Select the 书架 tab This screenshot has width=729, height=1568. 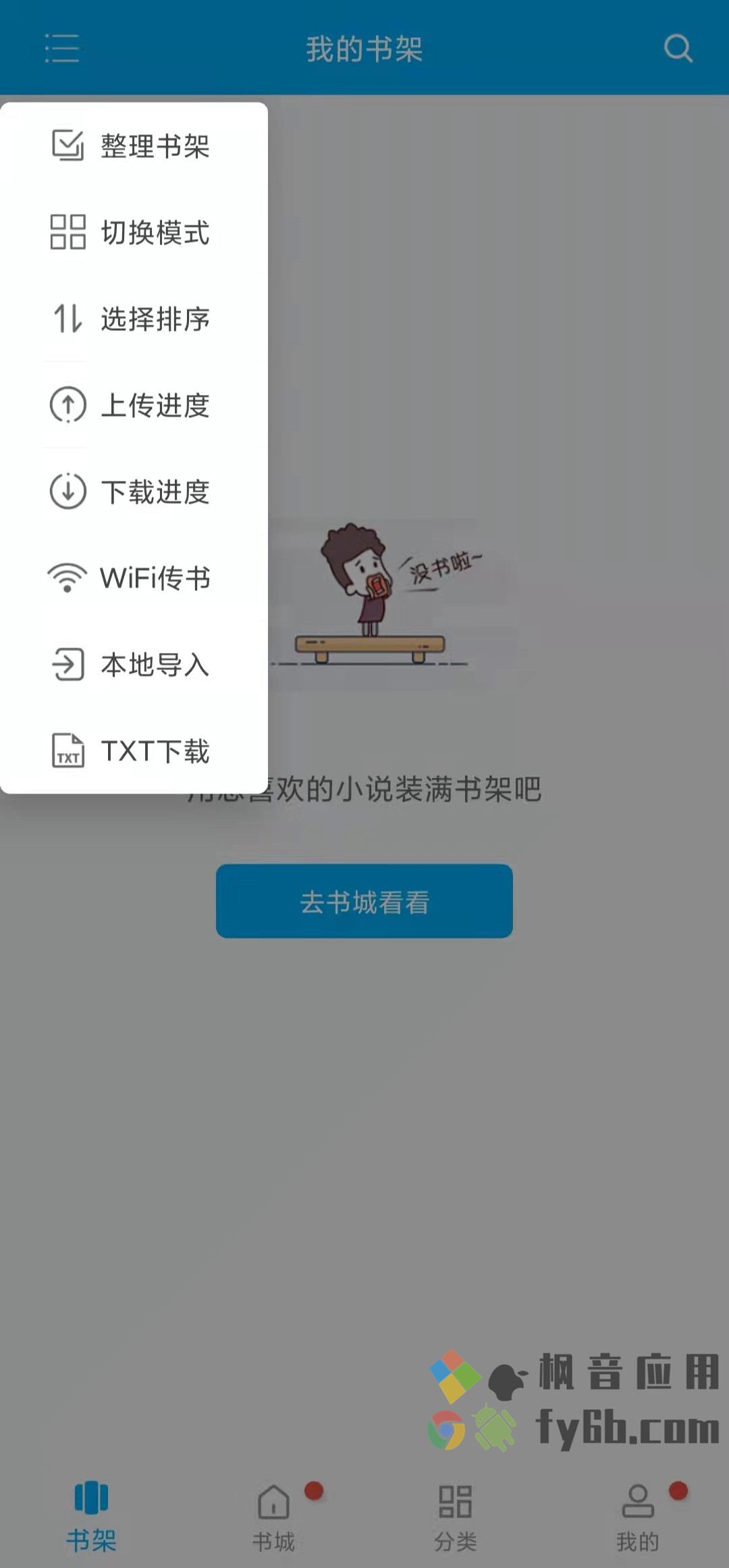91,1517
